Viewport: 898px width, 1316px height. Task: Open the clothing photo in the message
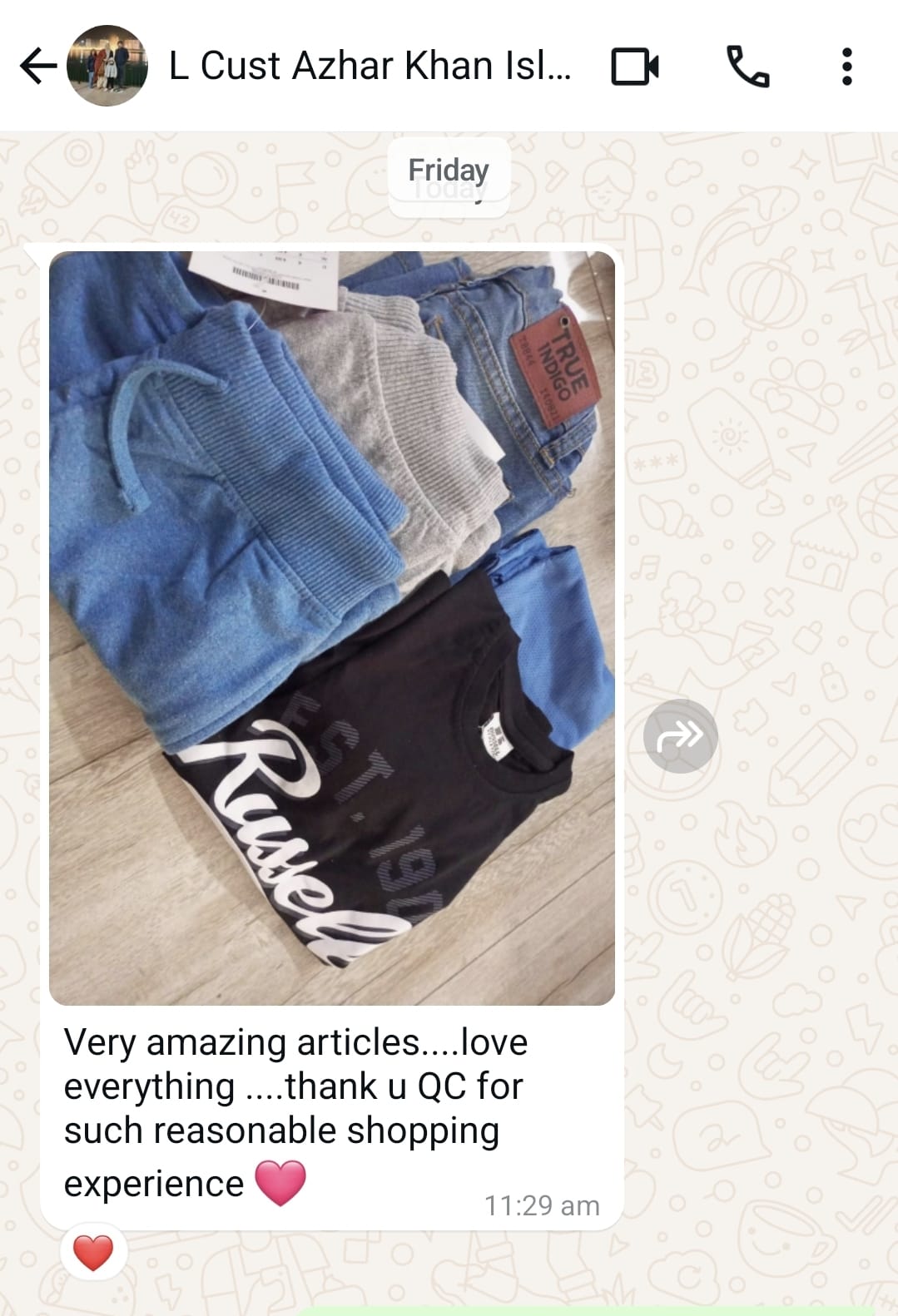[331, 628]
